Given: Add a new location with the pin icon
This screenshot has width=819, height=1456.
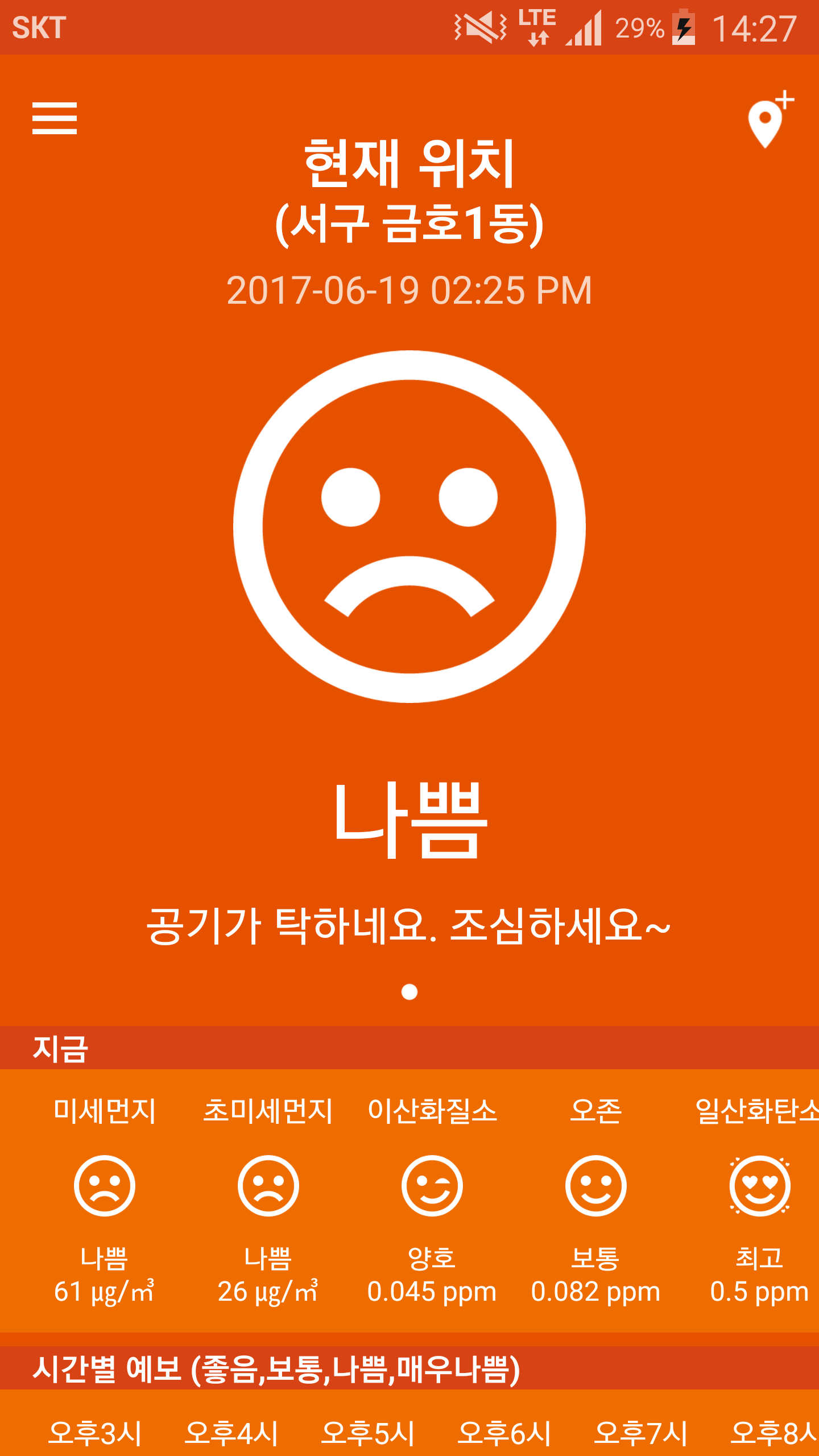Looking at the screenshot, I should tap(769, 121).
